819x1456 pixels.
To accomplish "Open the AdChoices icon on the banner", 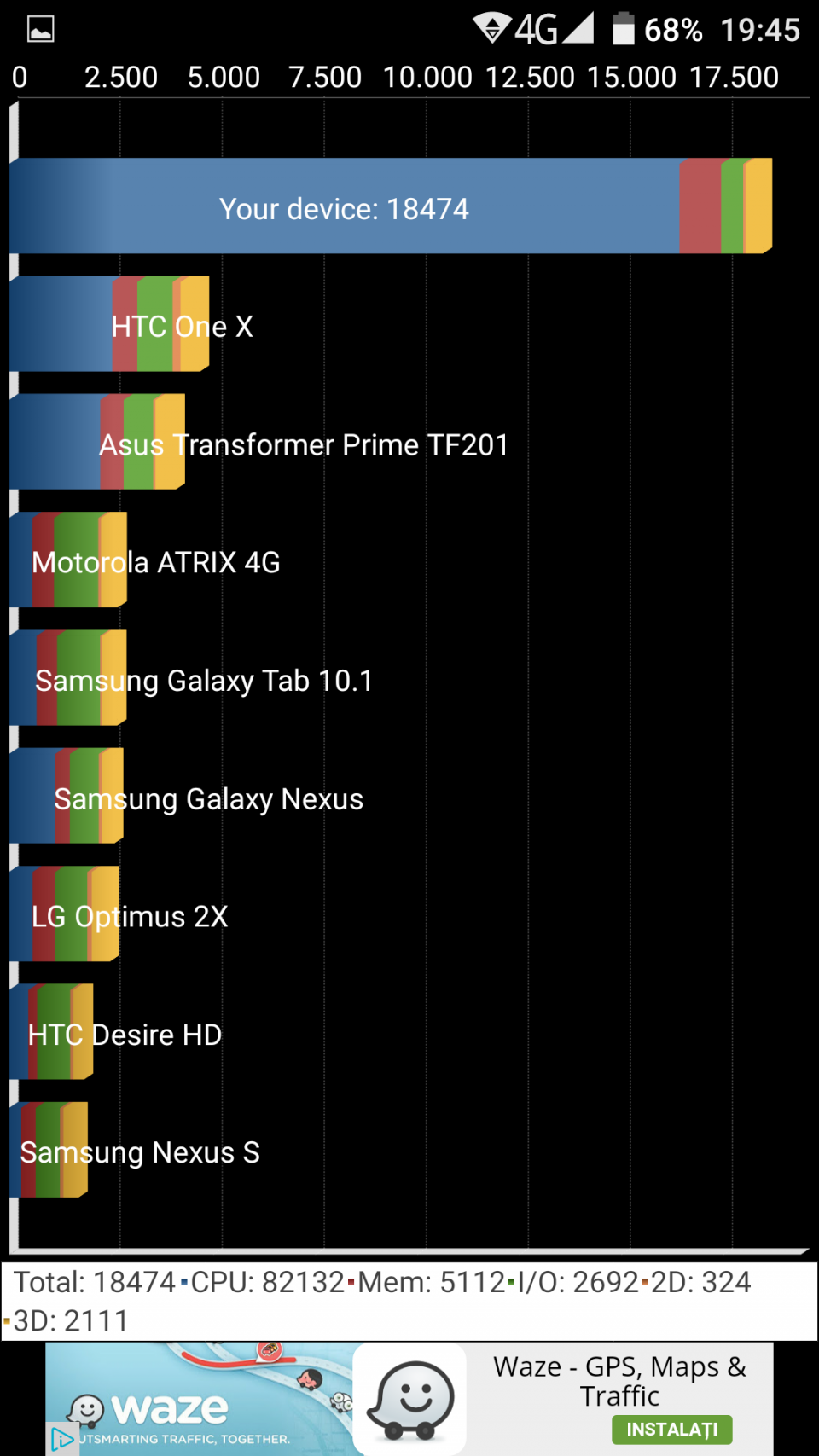I will 61,1438.
